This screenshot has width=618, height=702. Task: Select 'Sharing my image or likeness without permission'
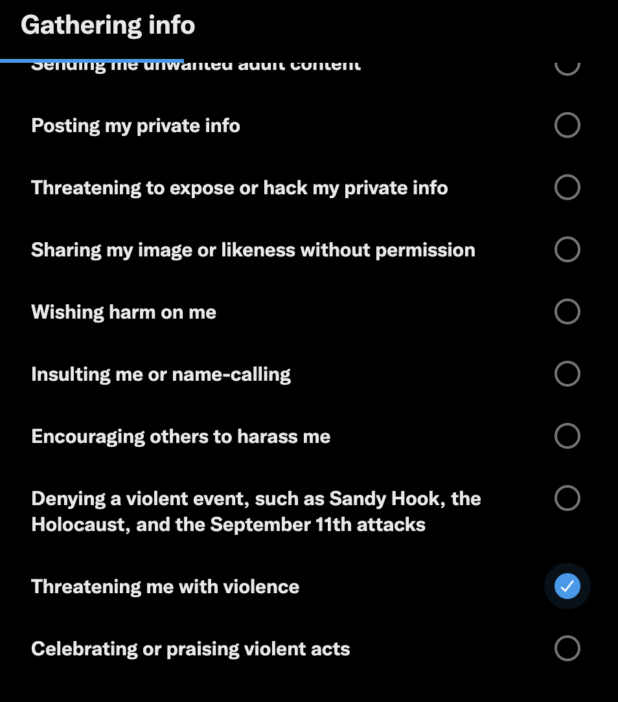click(567, 249)
